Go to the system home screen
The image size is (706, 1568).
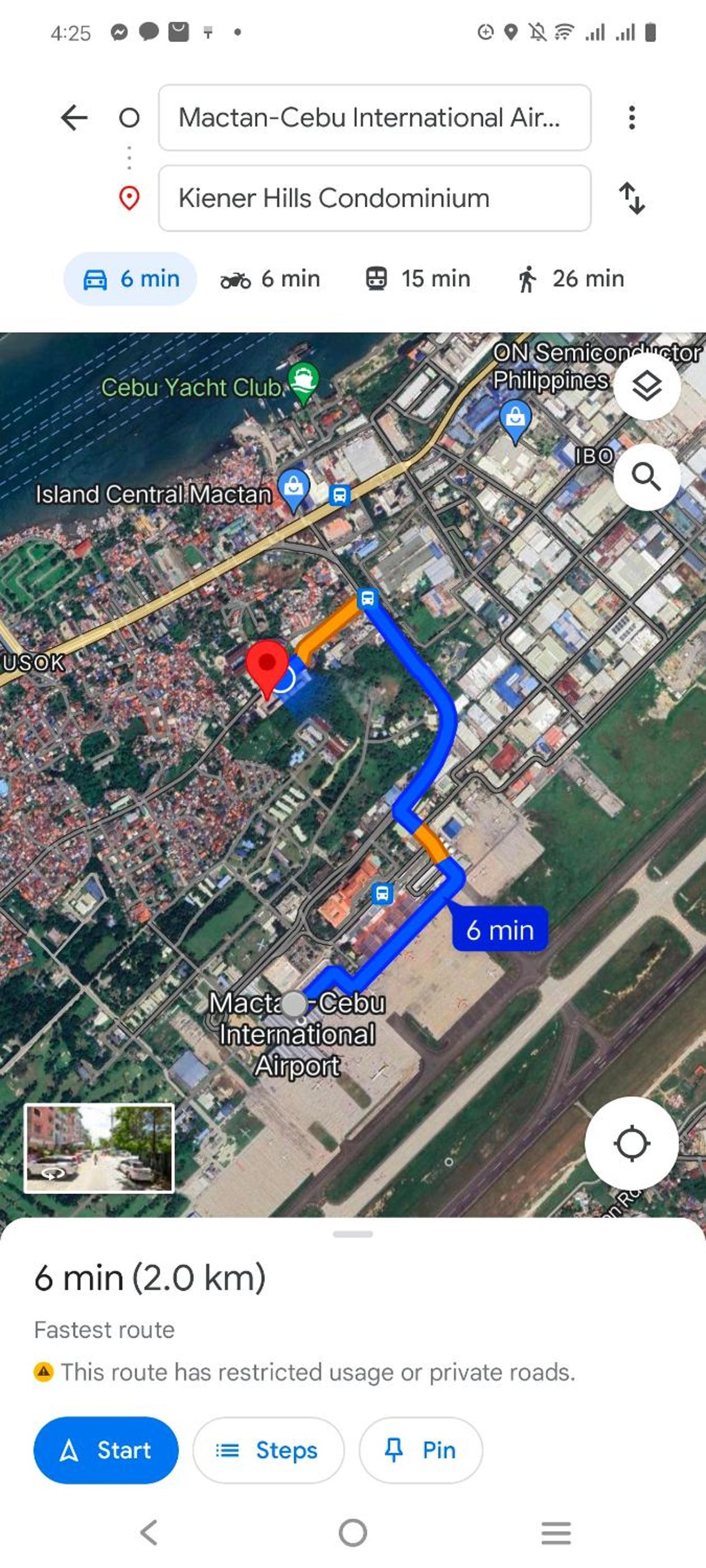click(x=352, y=1533)
